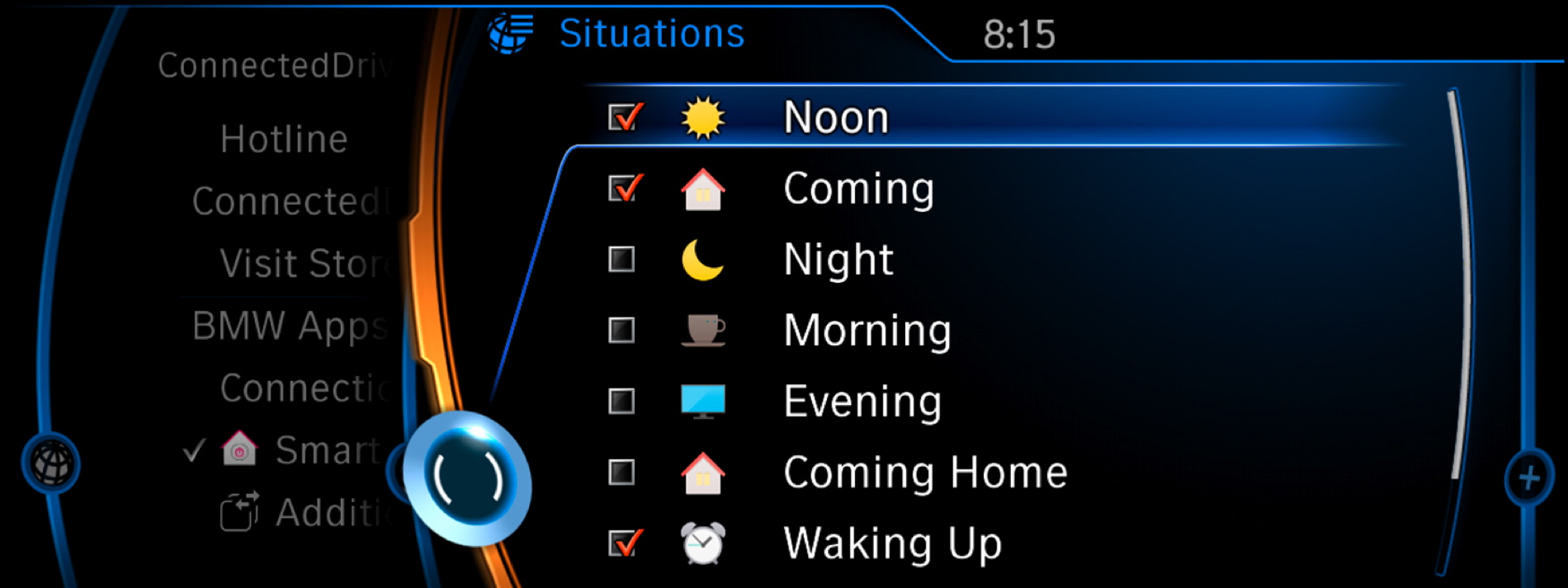The height and width of the screenshot is (588, 1568).
Task: Check the Coming Home situation
Action: tap(621, 473)
